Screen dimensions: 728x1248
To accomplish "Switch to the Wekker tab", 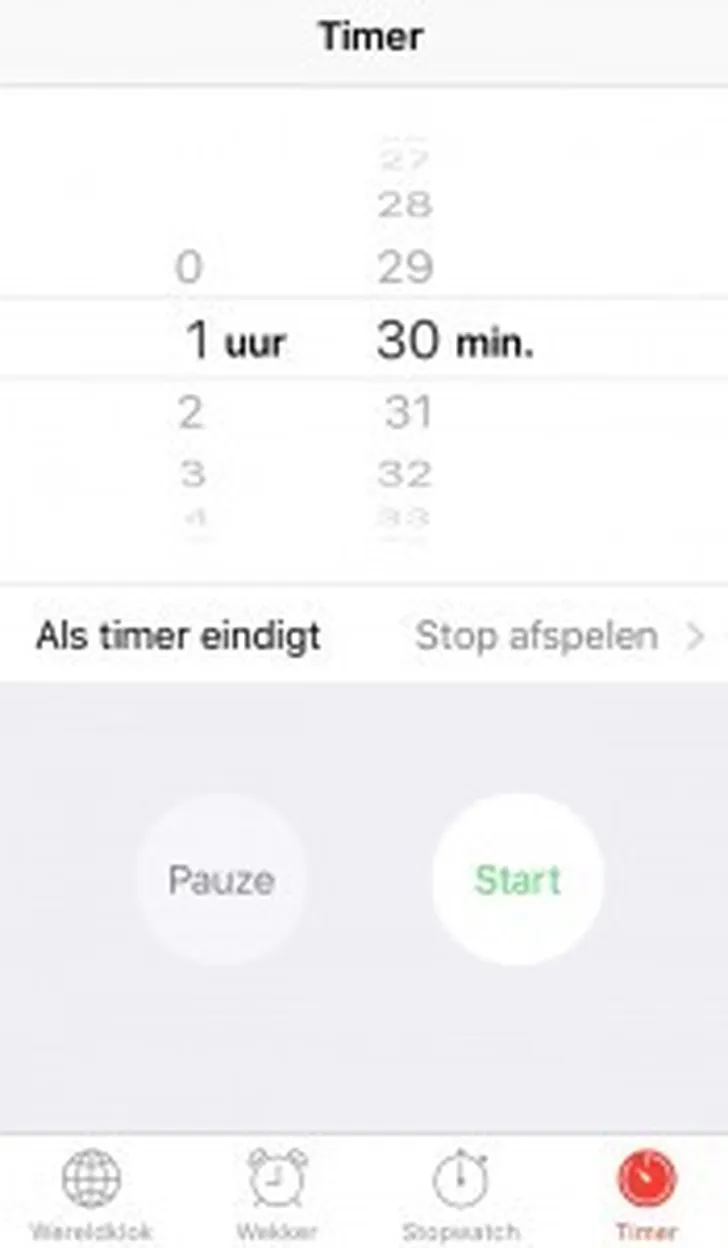I will (x=277, y=1195).
